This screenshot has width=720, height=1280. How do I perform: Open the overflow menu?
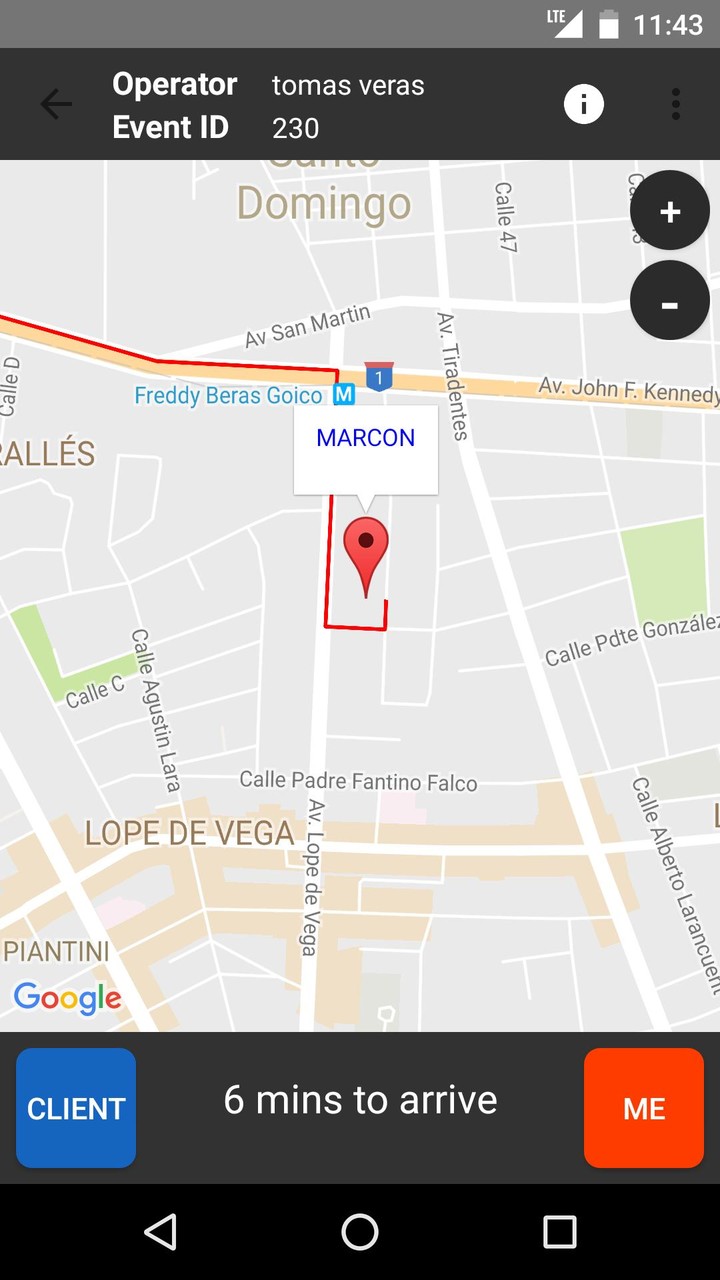coord(676,104)
